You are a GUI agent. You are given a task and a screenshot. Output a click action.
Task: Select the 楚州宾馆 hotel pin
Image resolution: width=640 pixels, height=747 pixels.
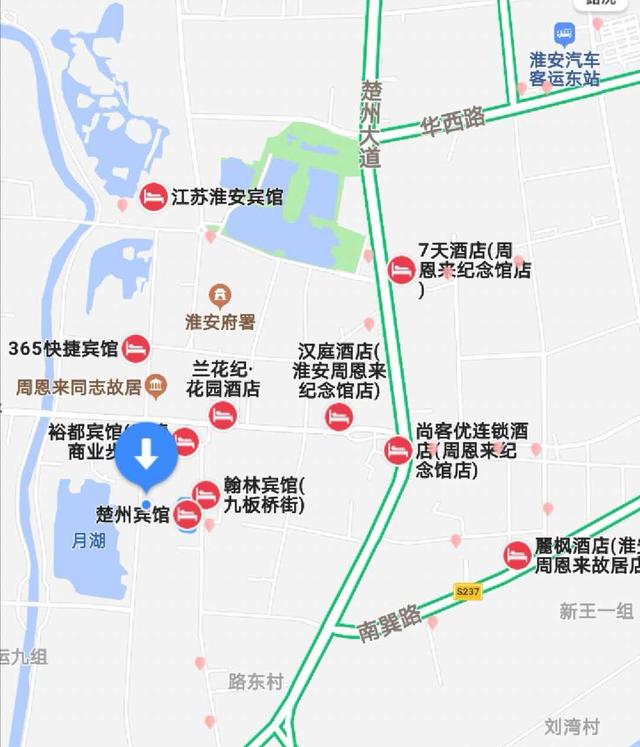pyautogui.click(x=188, y=515)
